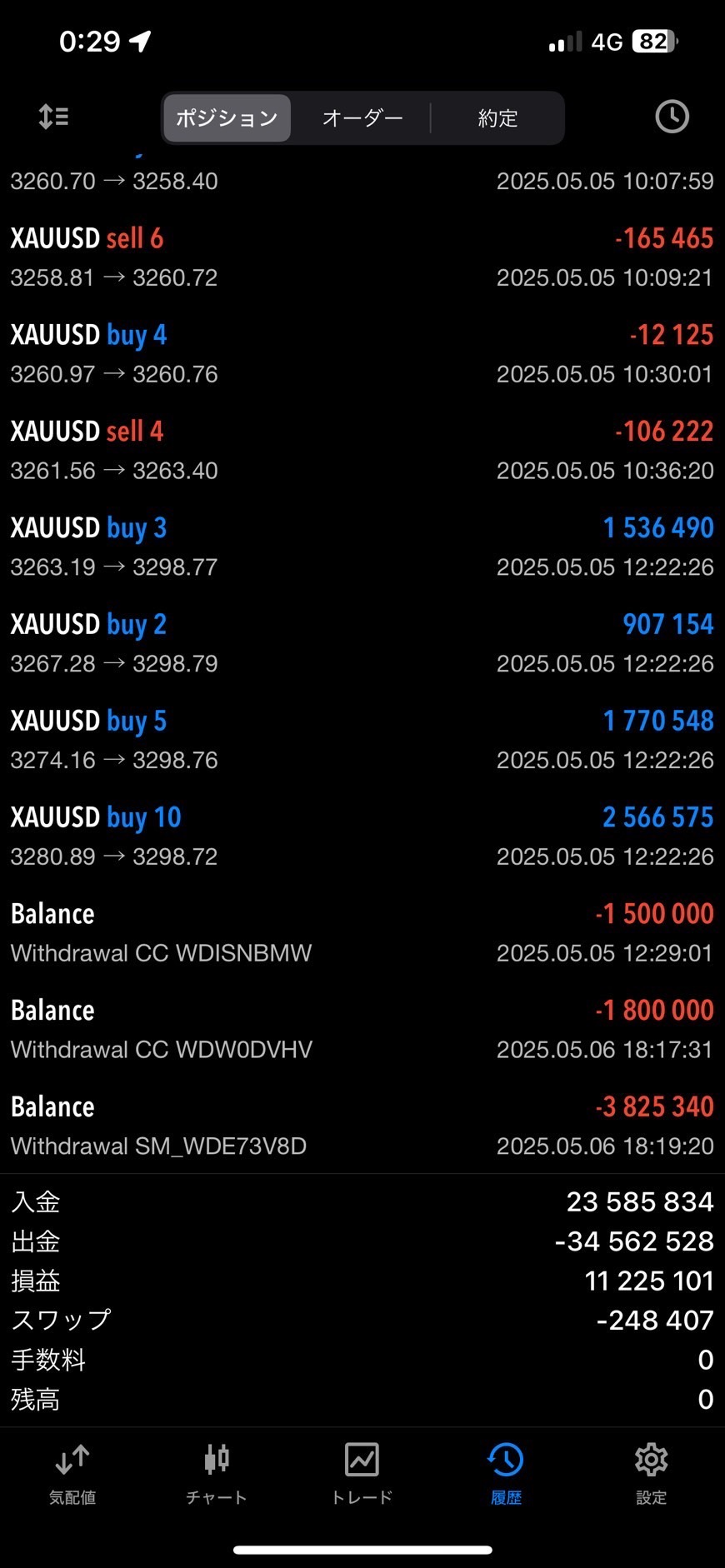Open the Withdrawal CC WDW0DVHV balance entry
725x1568 pixels.
362,1030
